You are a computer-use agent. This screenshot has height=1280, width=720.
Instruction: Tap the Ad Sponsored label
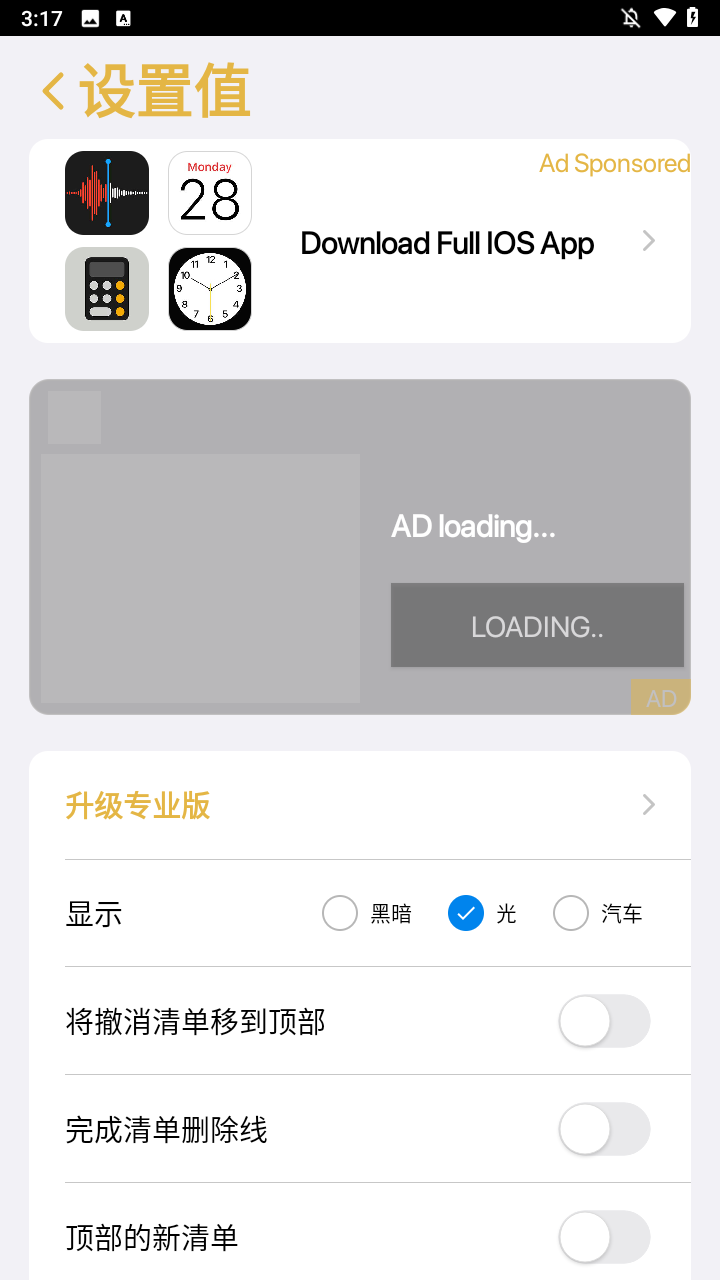coord(613,163)
